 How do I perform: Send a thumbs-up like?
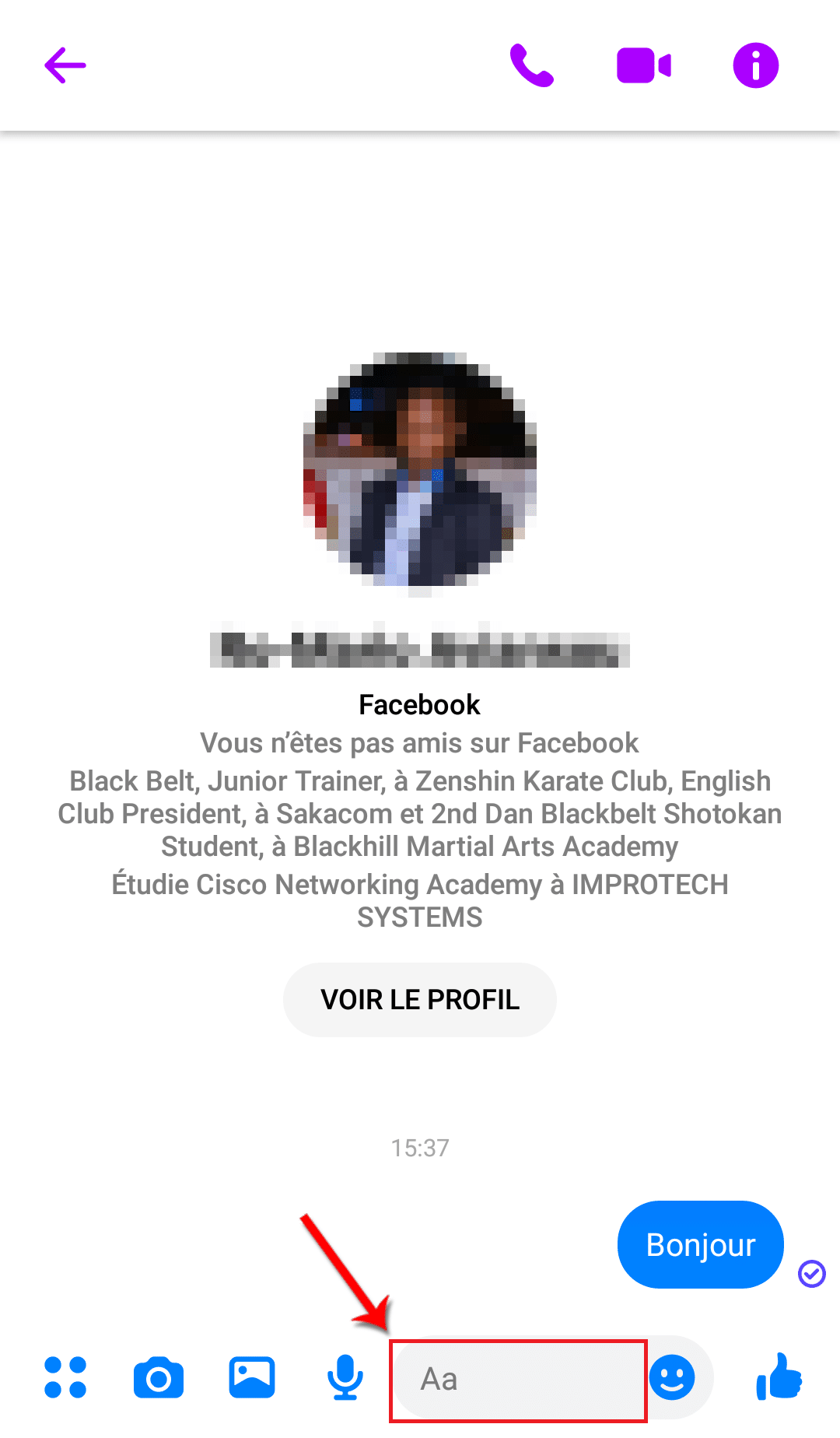tap(779, 1377)
